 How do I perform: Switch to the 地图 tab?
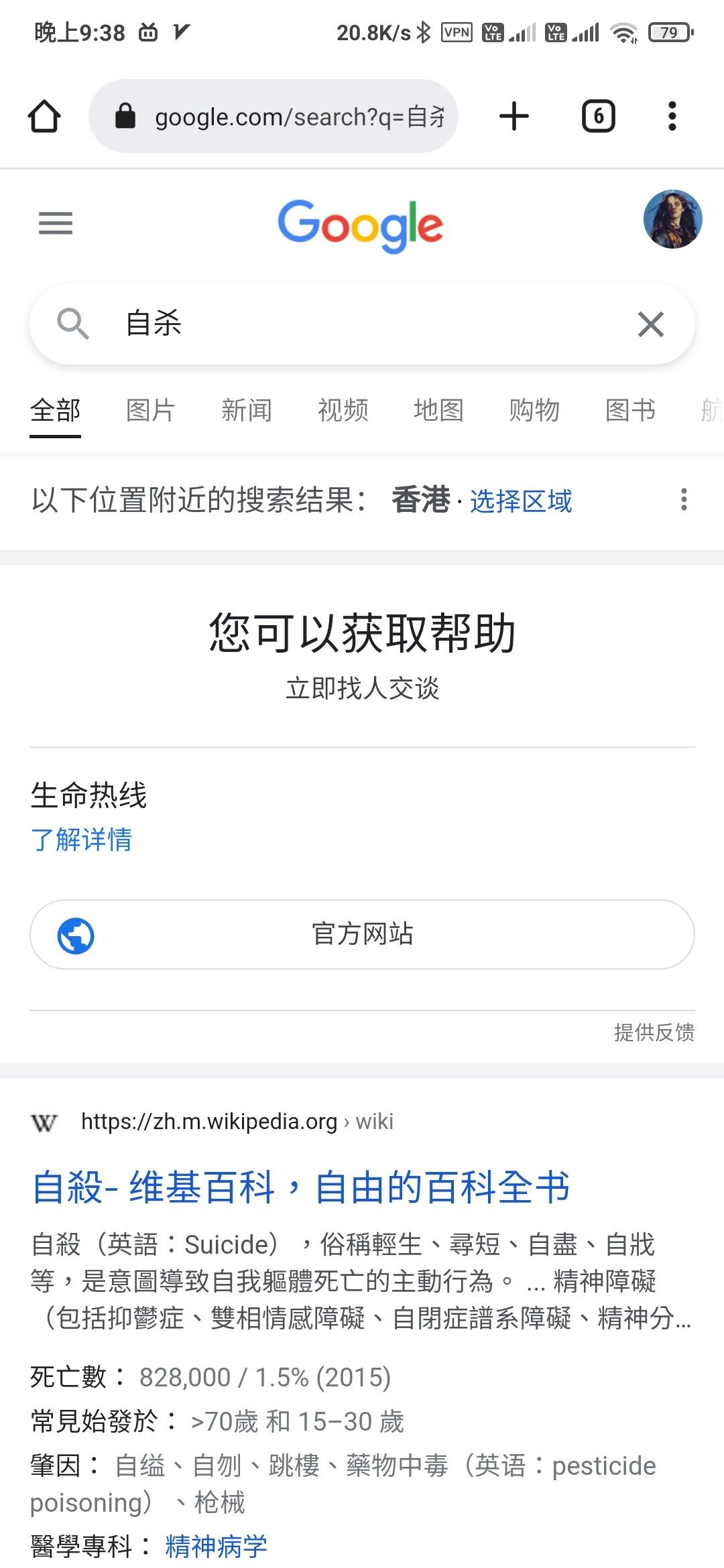(438, 410)
